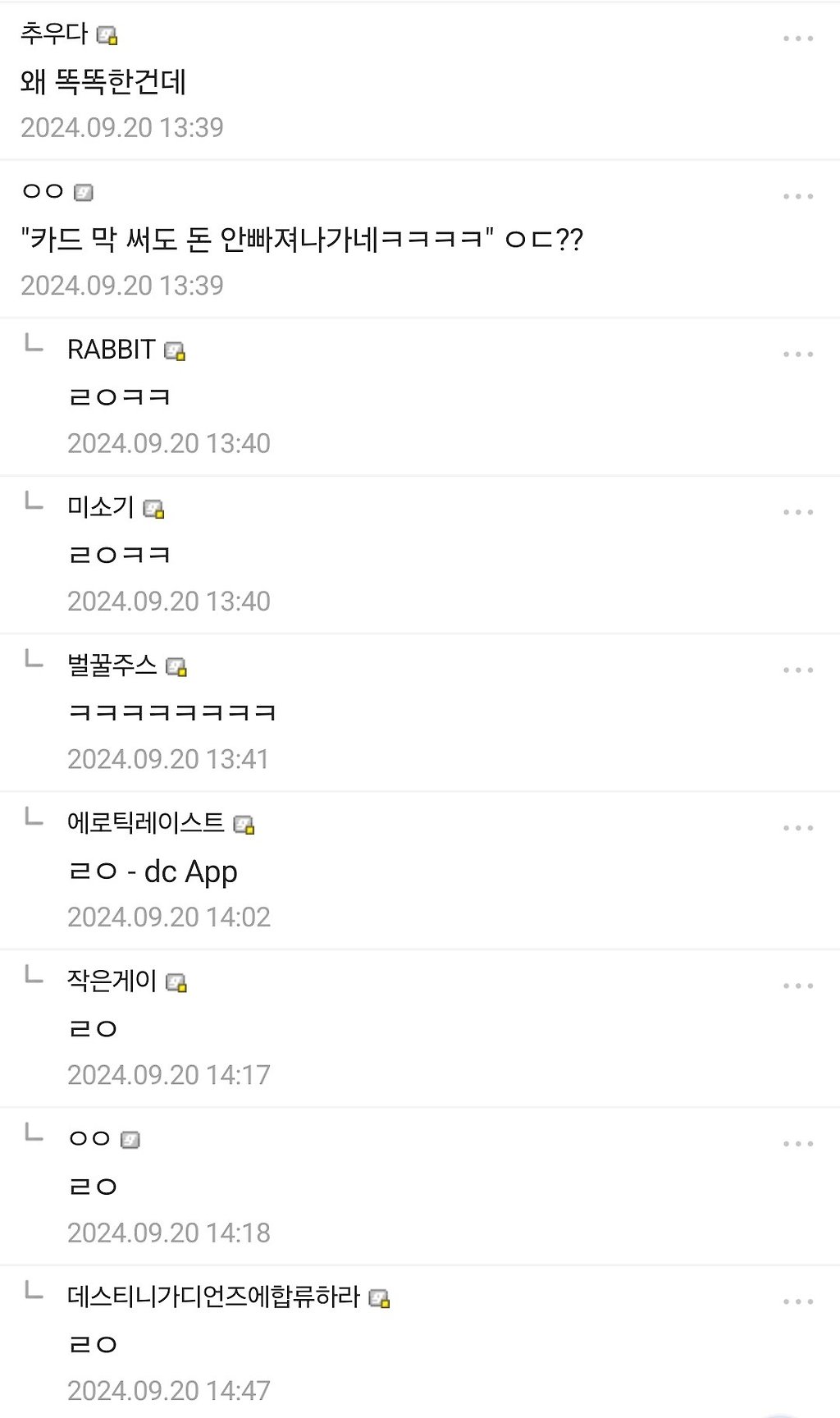Open the three-dot menu on 벌꿀주스's reply
This screenshot has height=1418, width=840.
(x=797, y=670)
